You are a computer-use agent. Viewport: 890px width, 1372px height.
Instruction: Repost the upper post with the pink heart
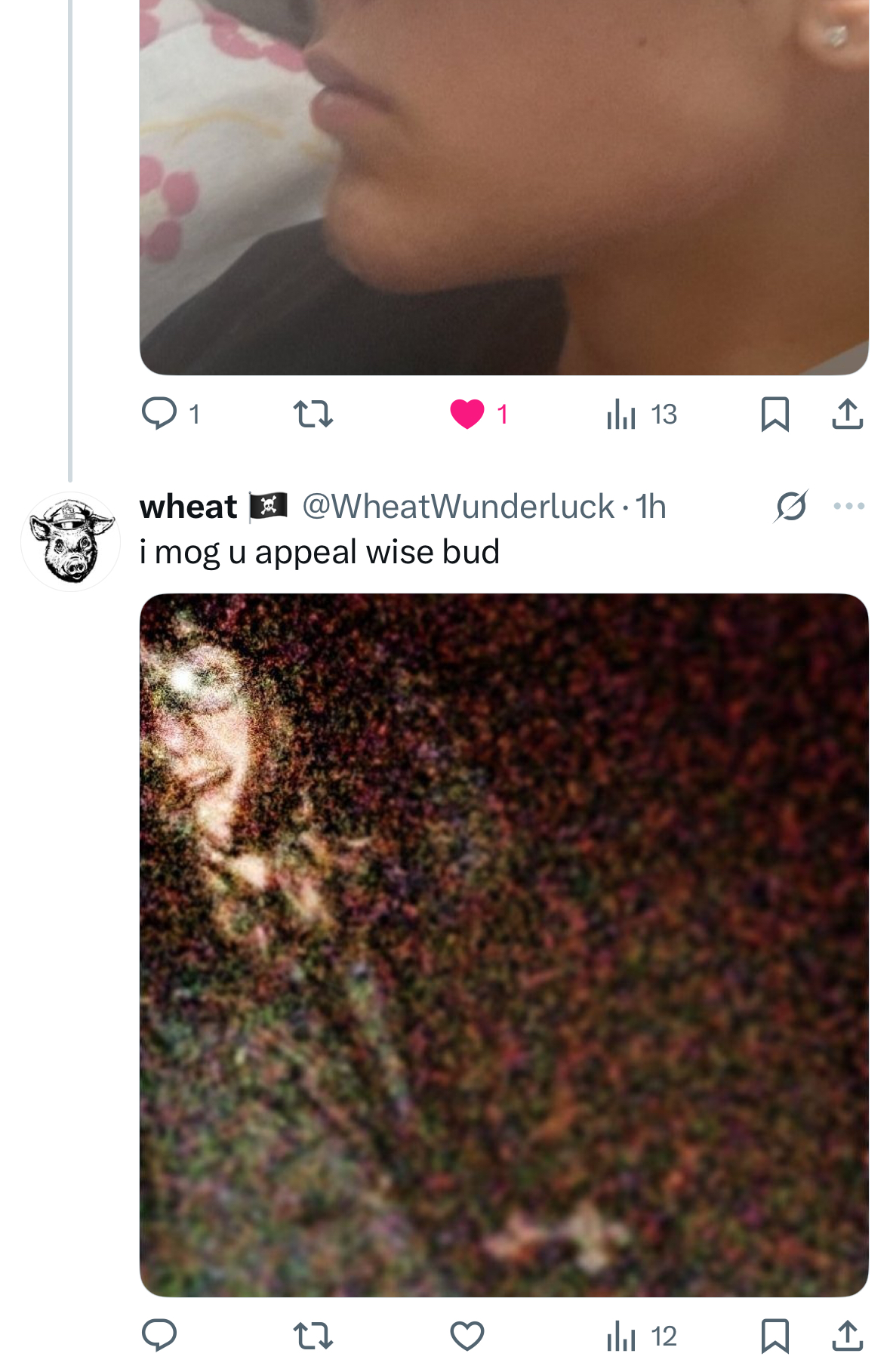click(313, 414)
